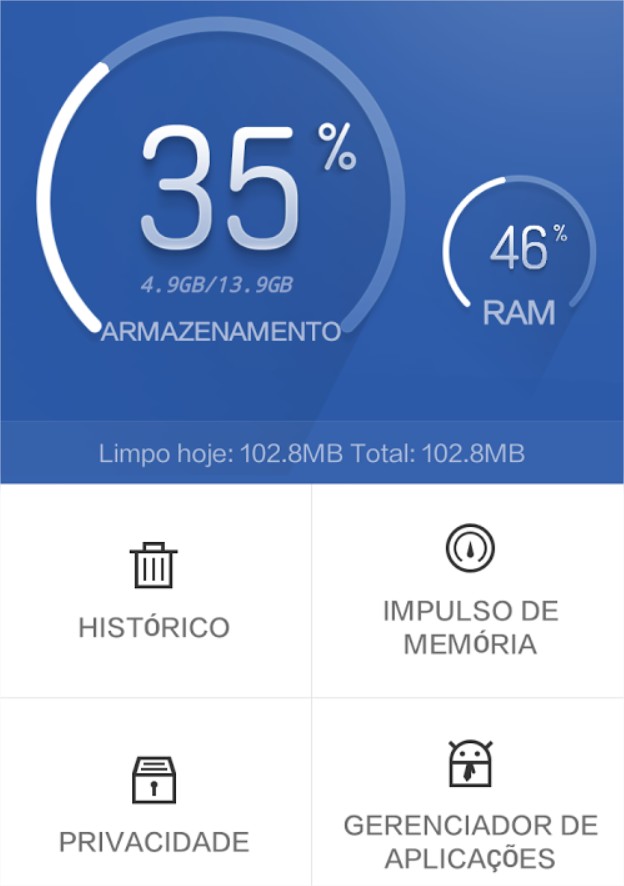The width and height of the screenshot is (624, 886).
Task: Launch Impulso de Memória
Action: [469, 591]
